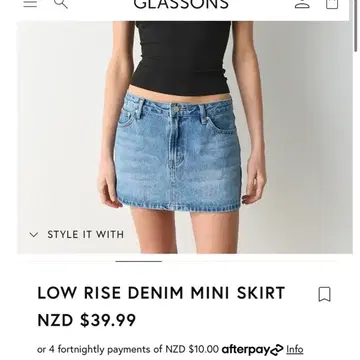Tap the denim skirt product photo
This screenshot has width=360, height=360.
coord(185,137)
